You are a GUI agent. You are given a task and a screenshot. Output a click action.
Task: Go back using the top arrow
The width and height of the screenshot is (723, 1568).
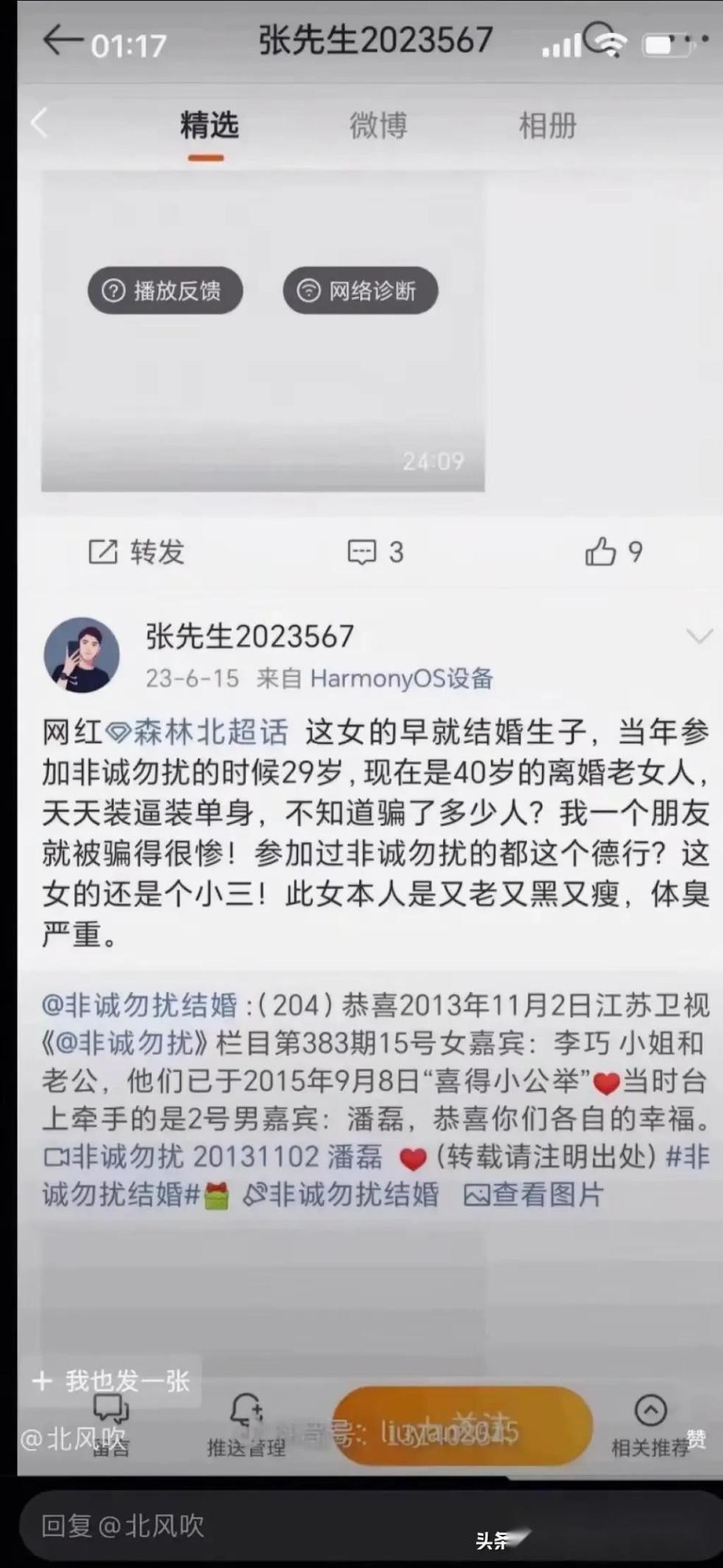coord(62,40)
